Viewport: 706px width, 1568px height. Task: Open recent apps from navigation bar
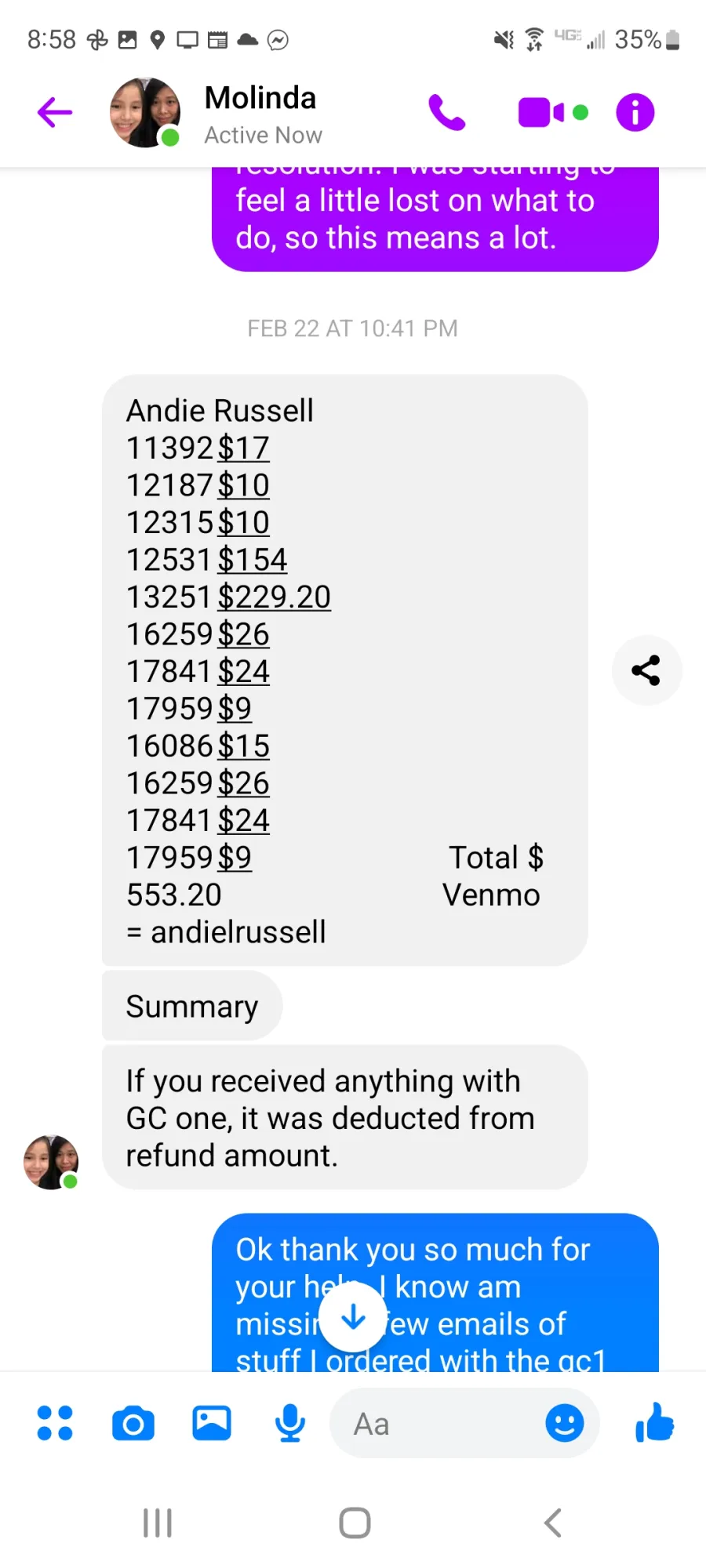point(158,1523)
